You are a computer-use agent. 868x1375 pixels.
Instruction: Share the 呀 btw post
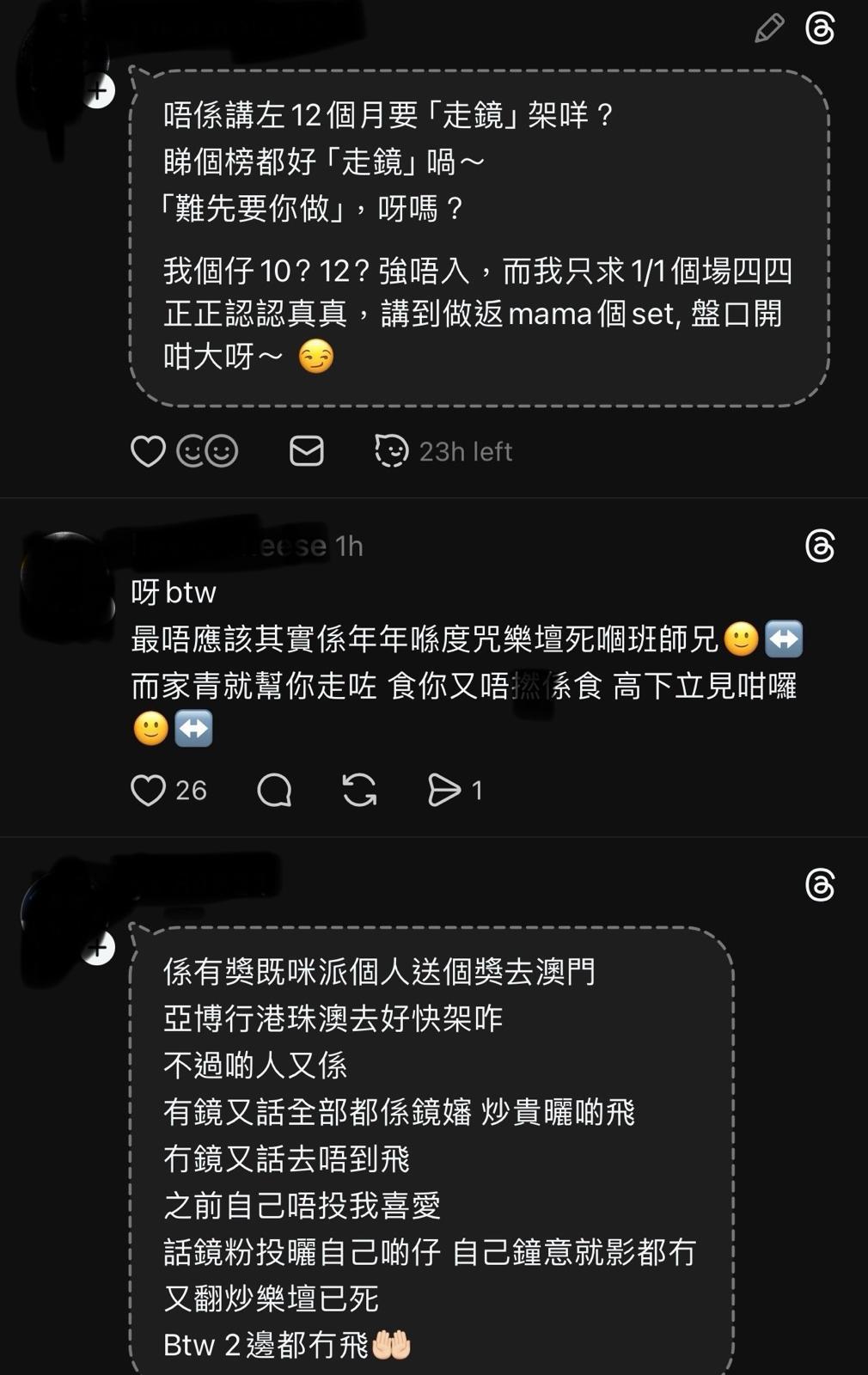(x=444, y=791)
